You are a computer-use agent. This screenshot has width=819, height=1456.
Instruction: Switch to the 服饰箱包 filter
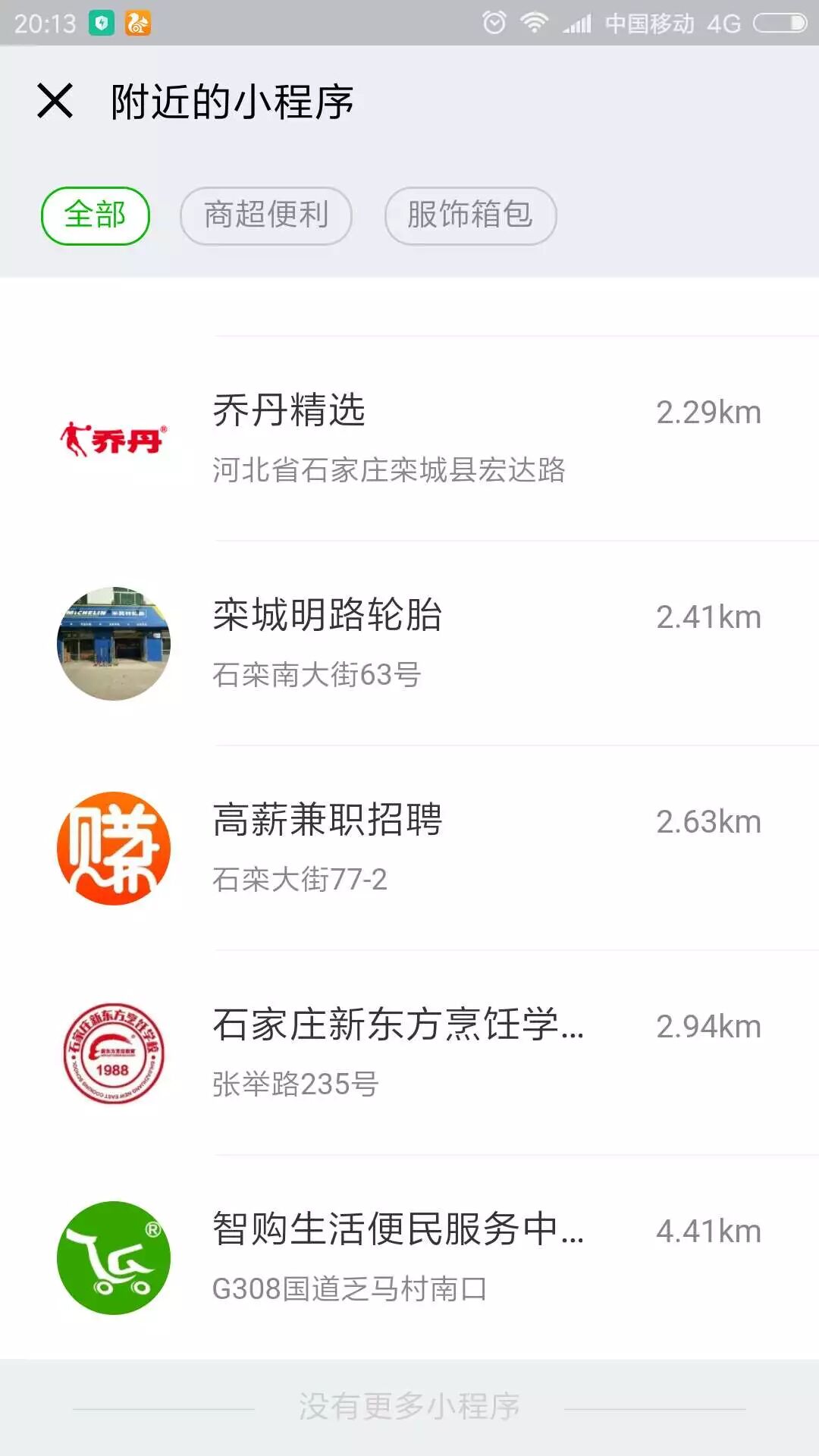coord(470,215)
